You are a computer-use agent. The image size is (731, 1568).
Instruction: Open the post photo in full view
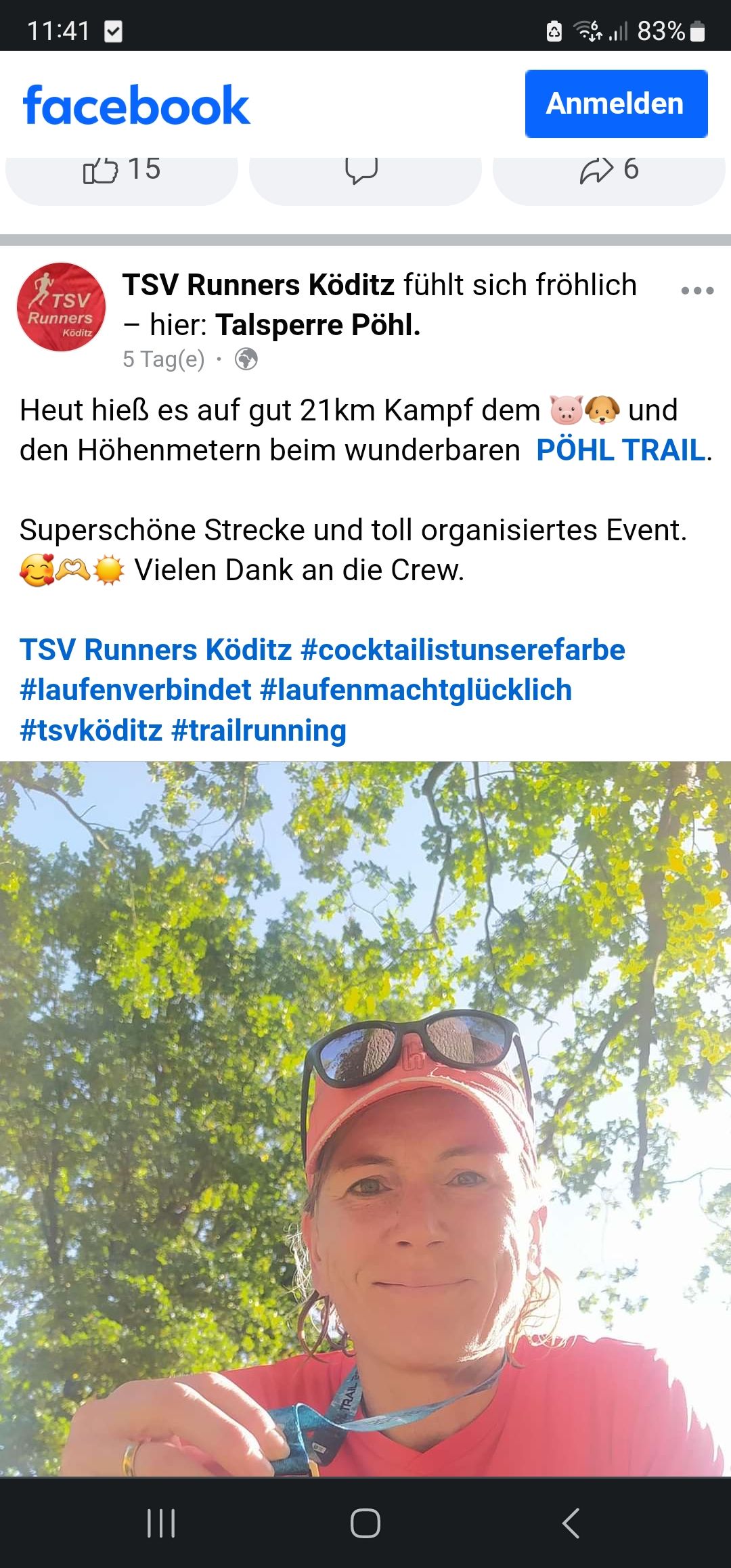coord(365,1117)
